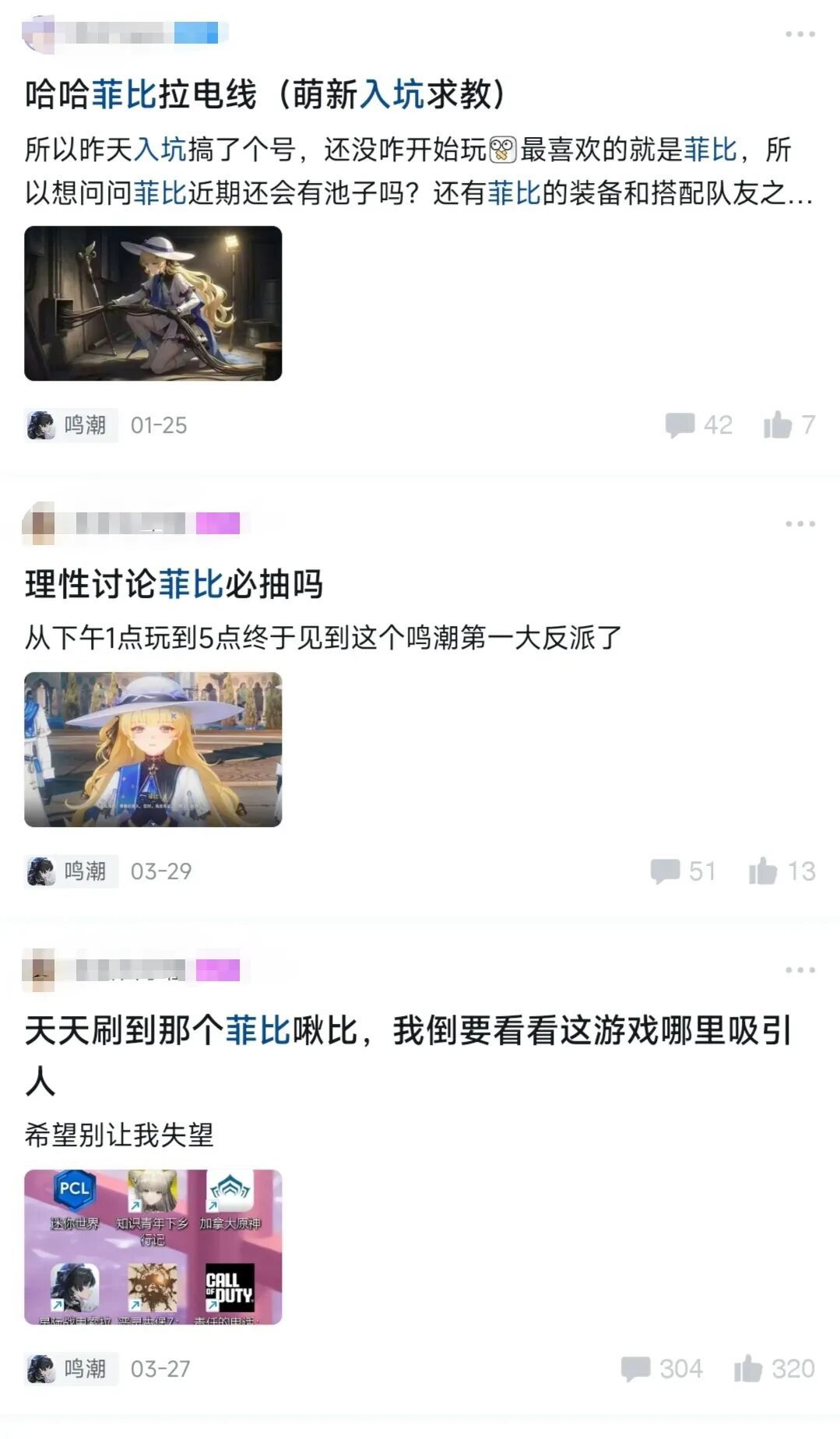View image in 哈哈菲比拉电线 post
This screenshot has width=840, height=1439.
coord(153,303)
